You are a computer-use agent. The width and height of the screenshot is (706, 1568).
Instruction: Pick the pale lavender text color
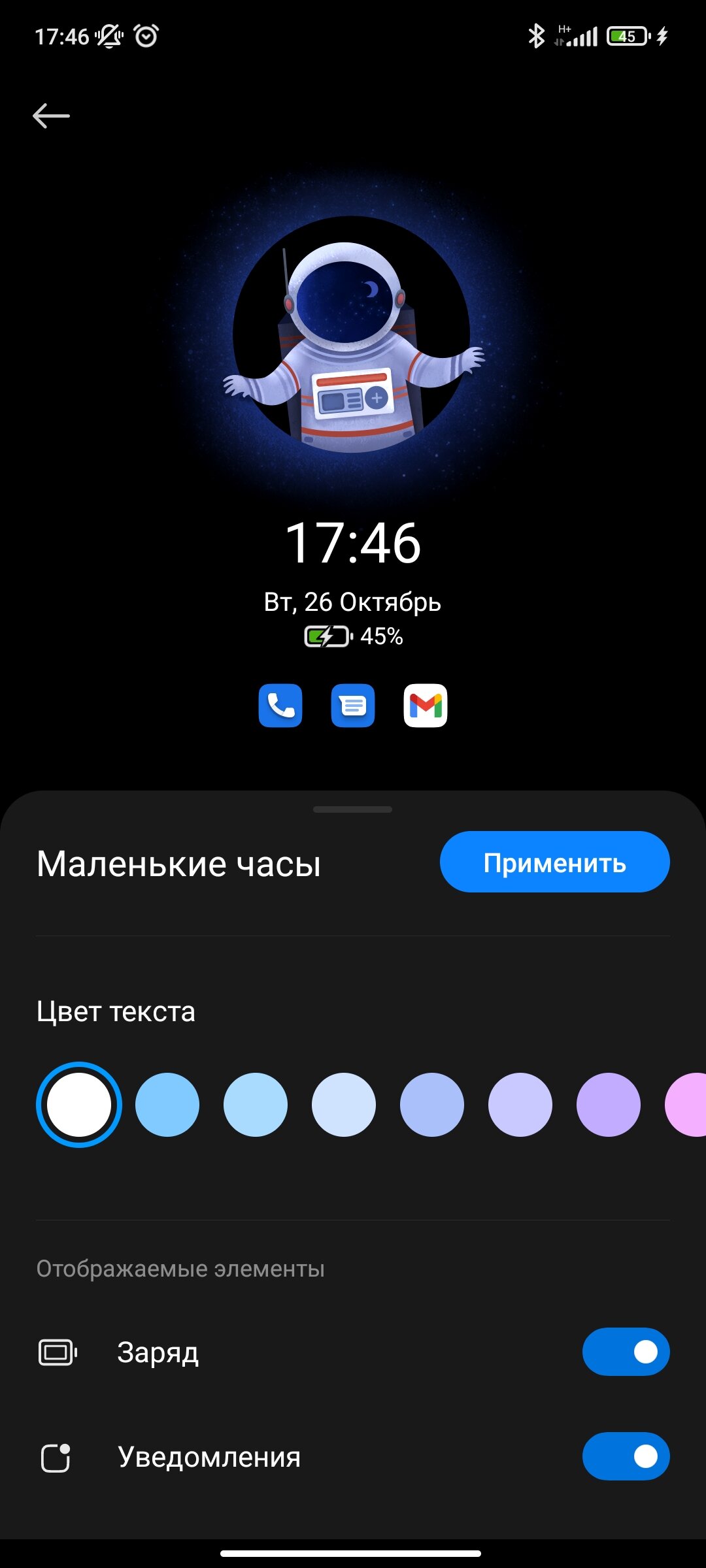coord(520,1105)
